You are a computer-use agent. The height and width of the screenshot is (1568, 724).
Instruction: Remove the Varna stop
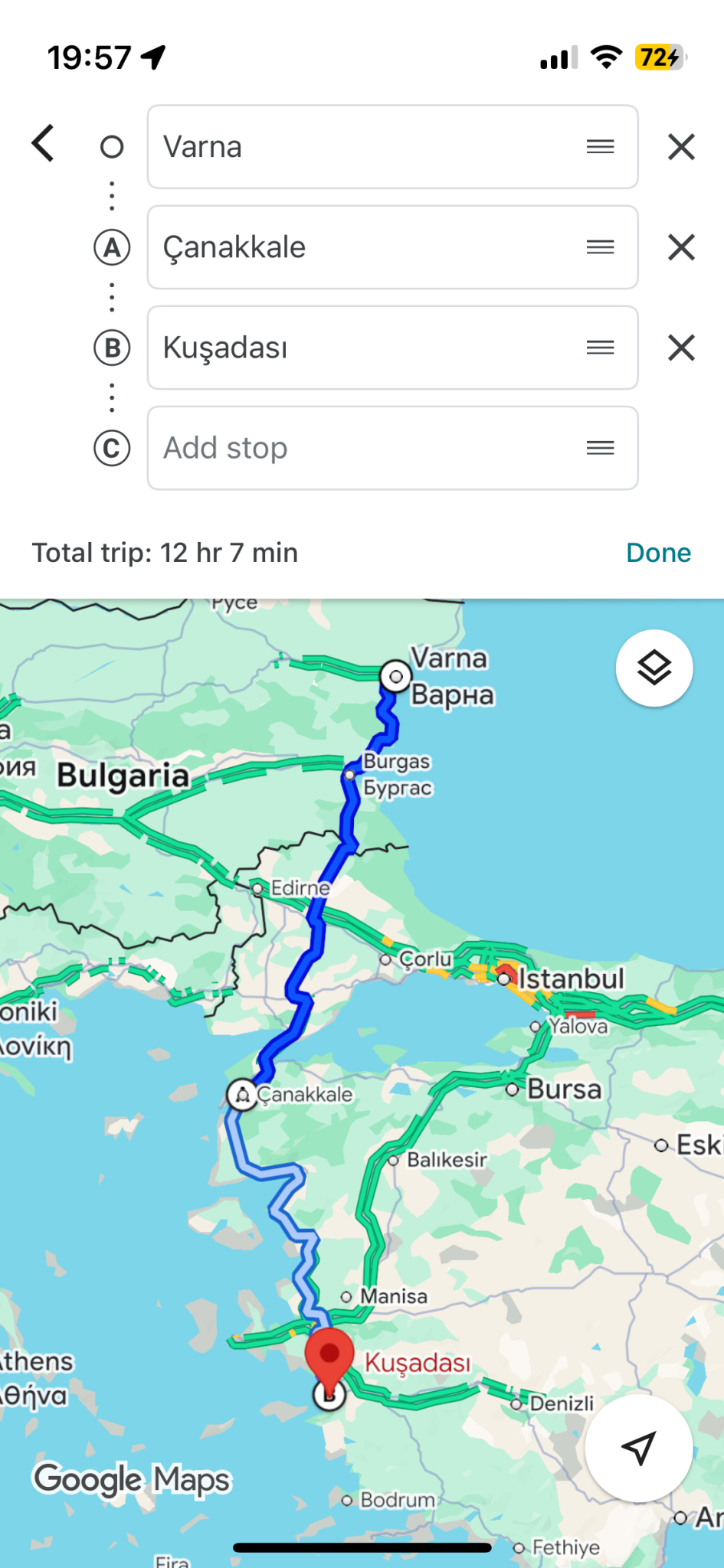click(680, 147)
